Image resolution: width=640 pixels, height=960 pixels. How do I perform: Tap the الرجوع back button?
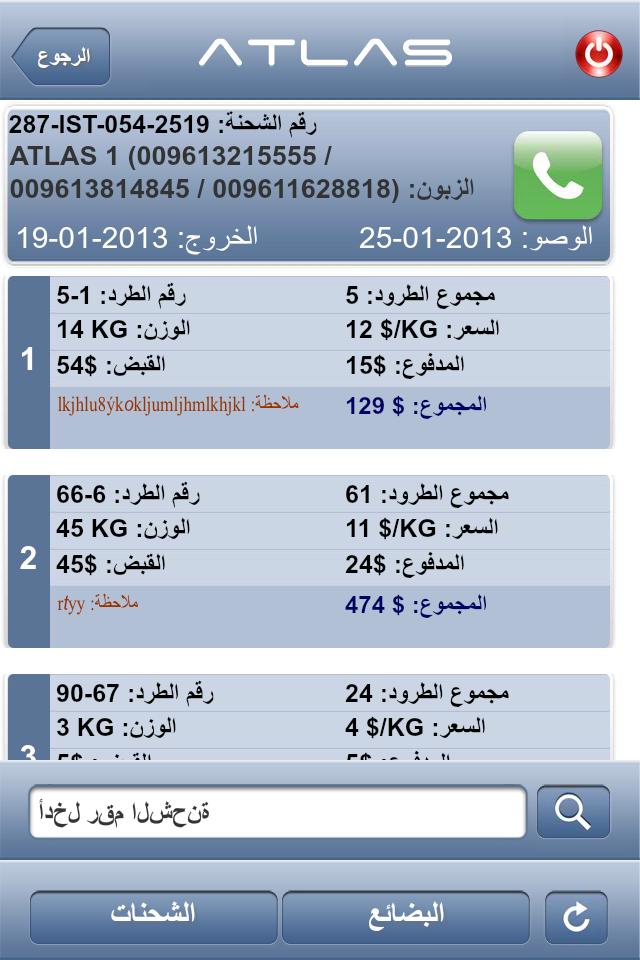pos(61,56)
